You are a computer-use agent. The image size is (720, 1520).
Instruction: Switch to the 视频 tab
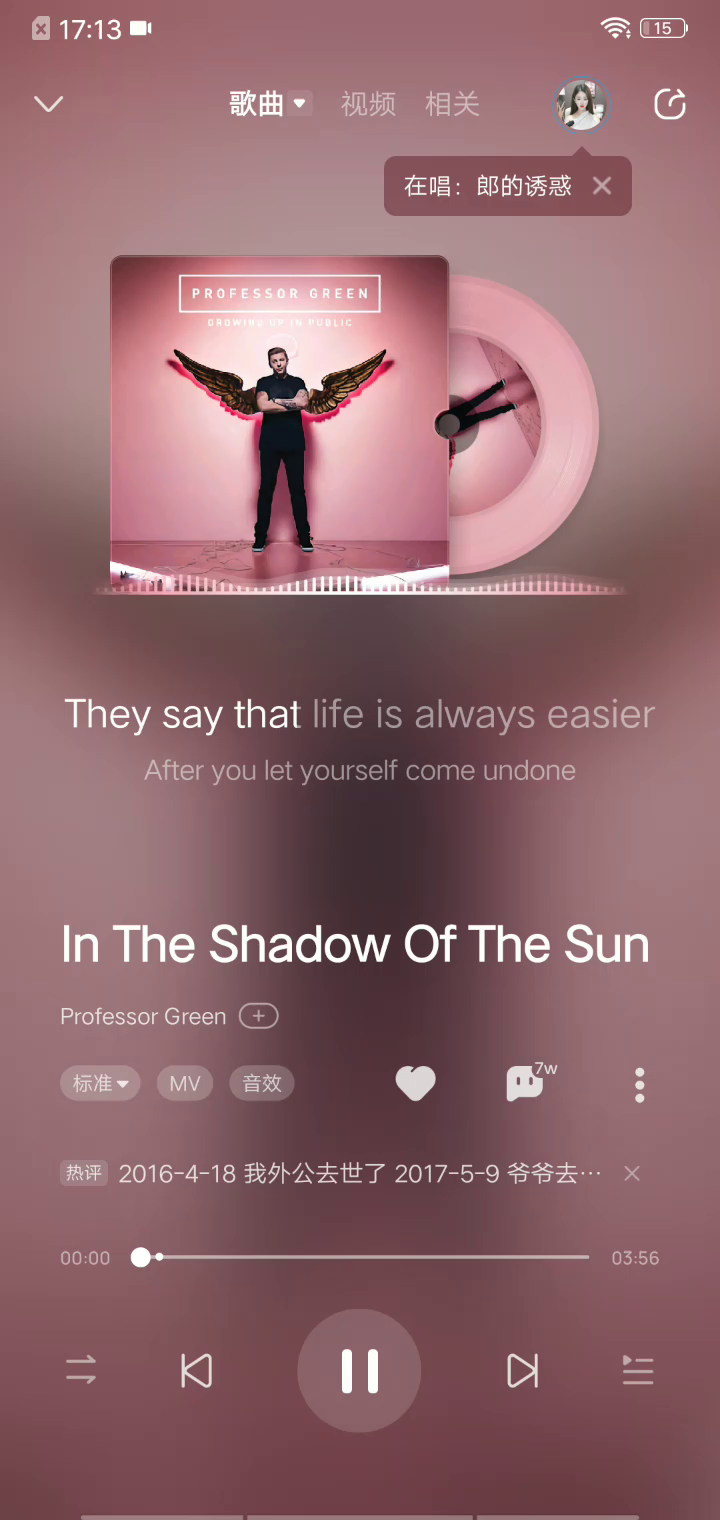coord(368,104)
